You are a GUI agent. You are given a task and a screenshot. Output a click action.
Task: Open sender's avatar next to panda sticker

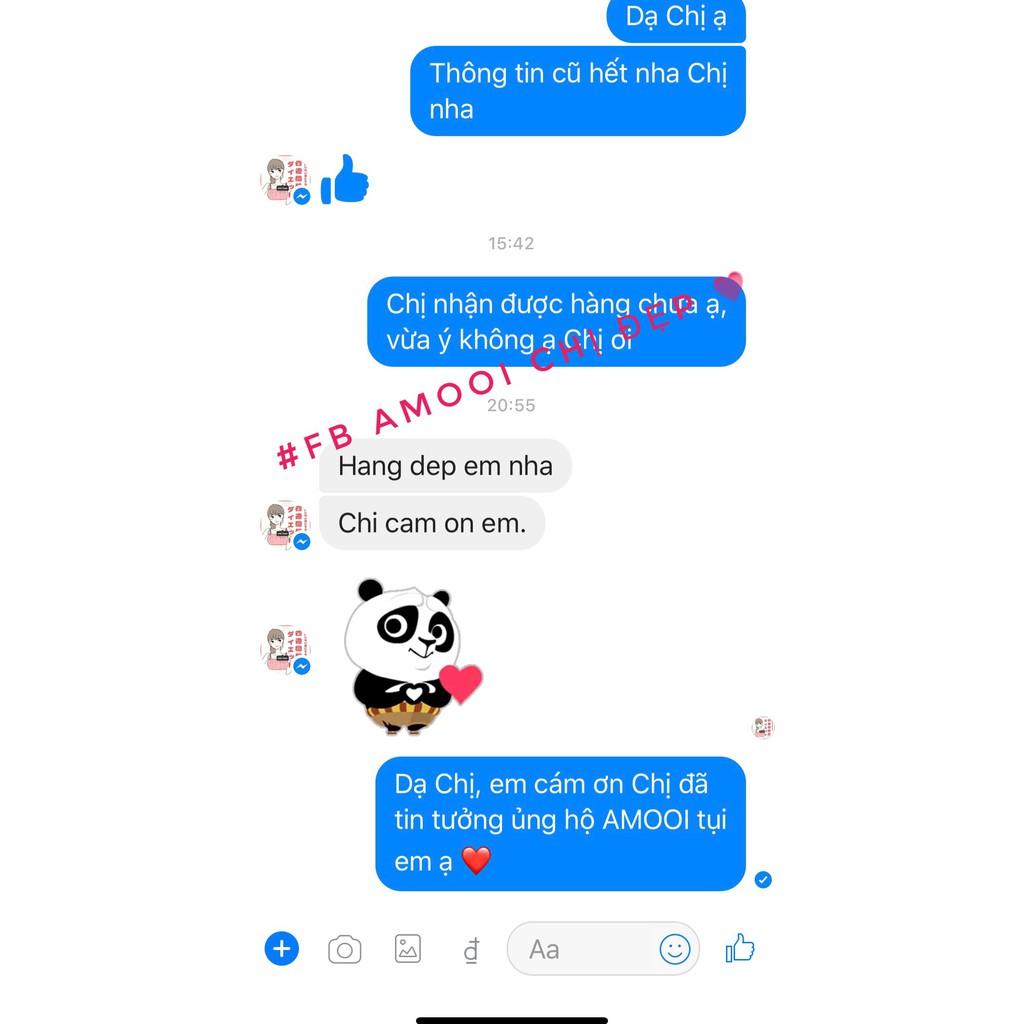(285, 649)
